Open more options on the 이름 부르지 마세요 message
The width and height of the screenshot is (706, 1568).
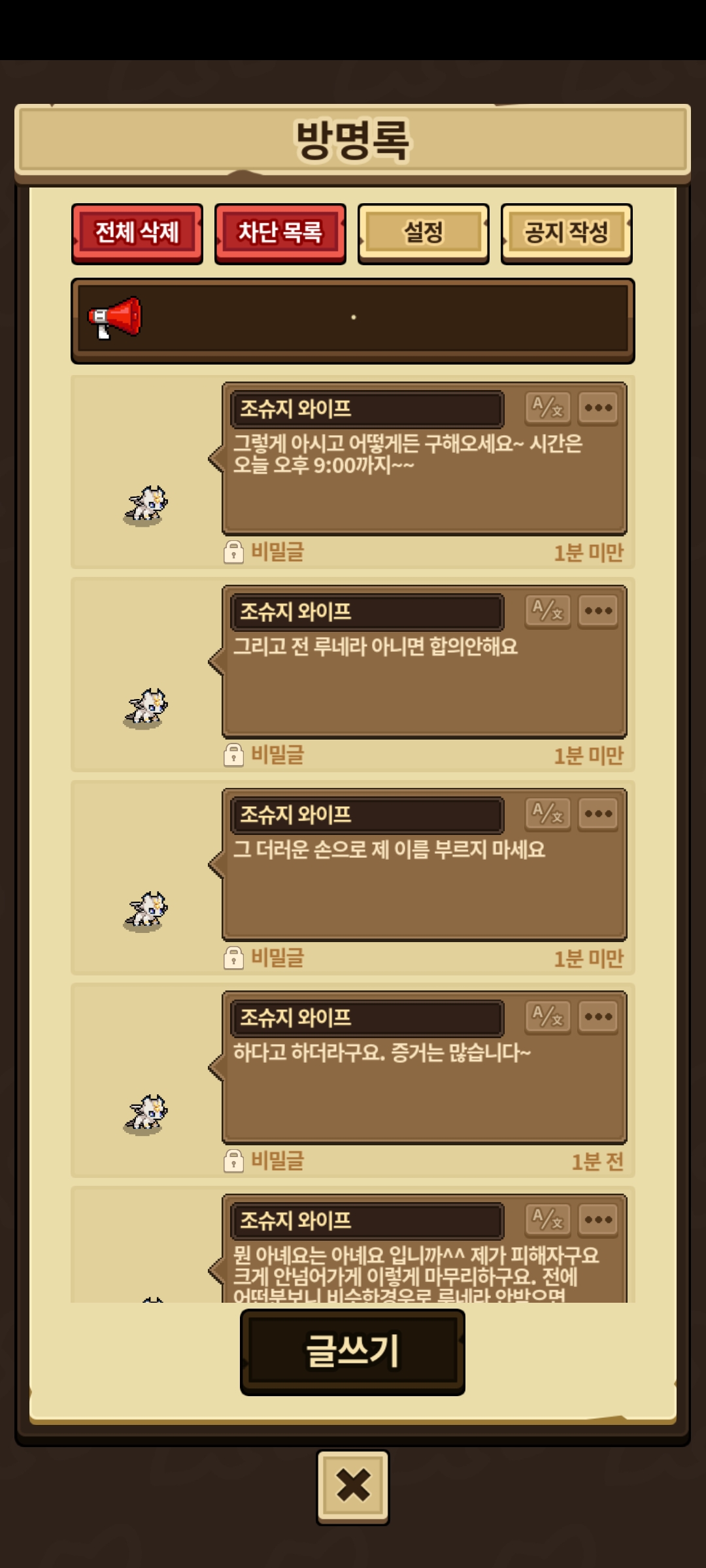[x=598, y=814]
